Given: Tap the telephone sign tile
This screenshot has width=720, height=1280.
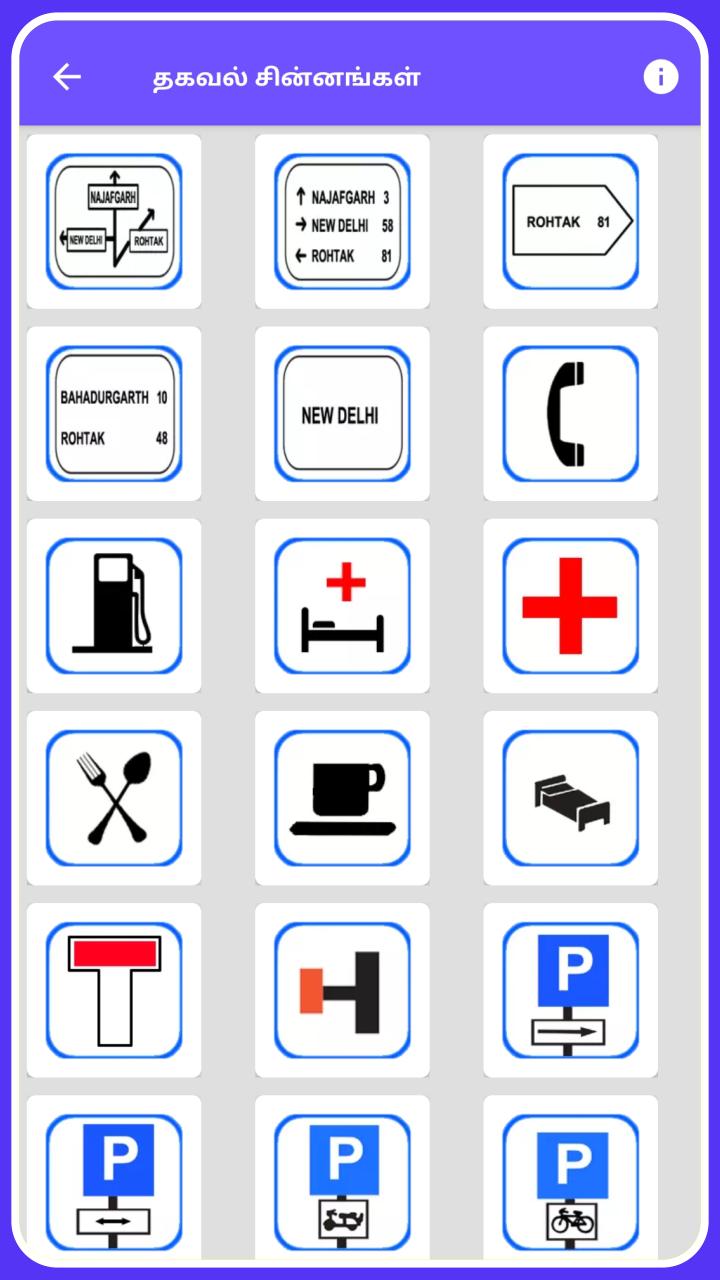Looking at the screenshot, I should click(571, 414).
